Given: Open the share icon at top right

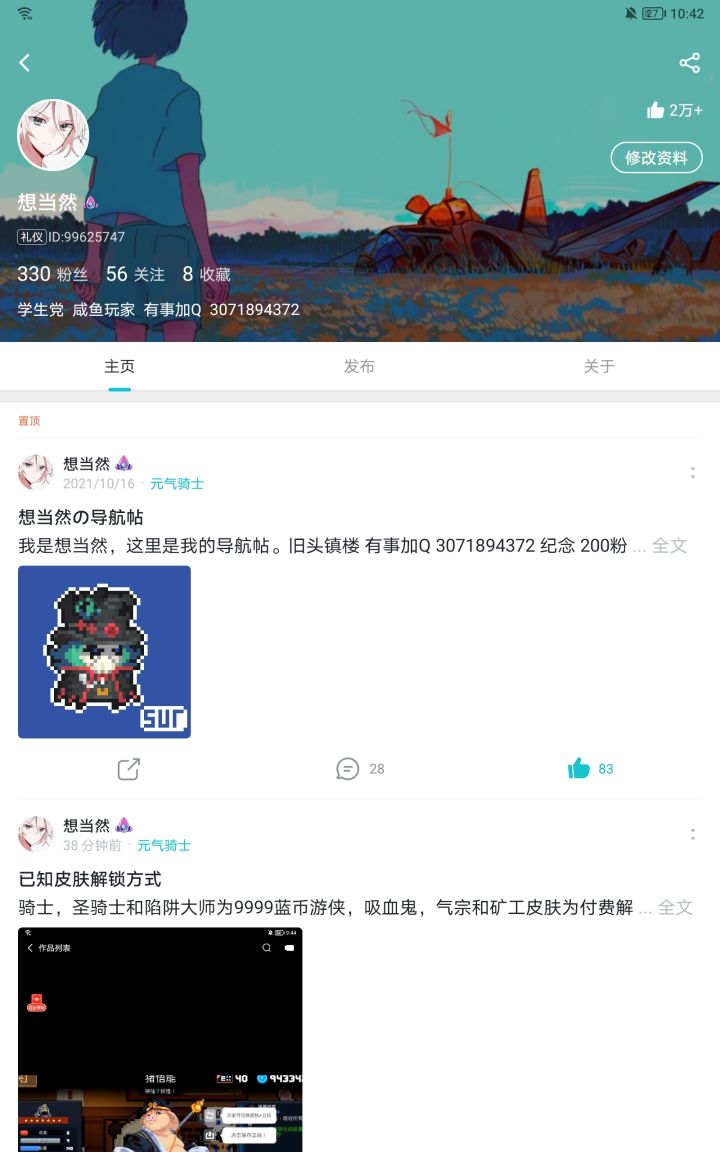Looking at the screenshot, I should (688, 63).
